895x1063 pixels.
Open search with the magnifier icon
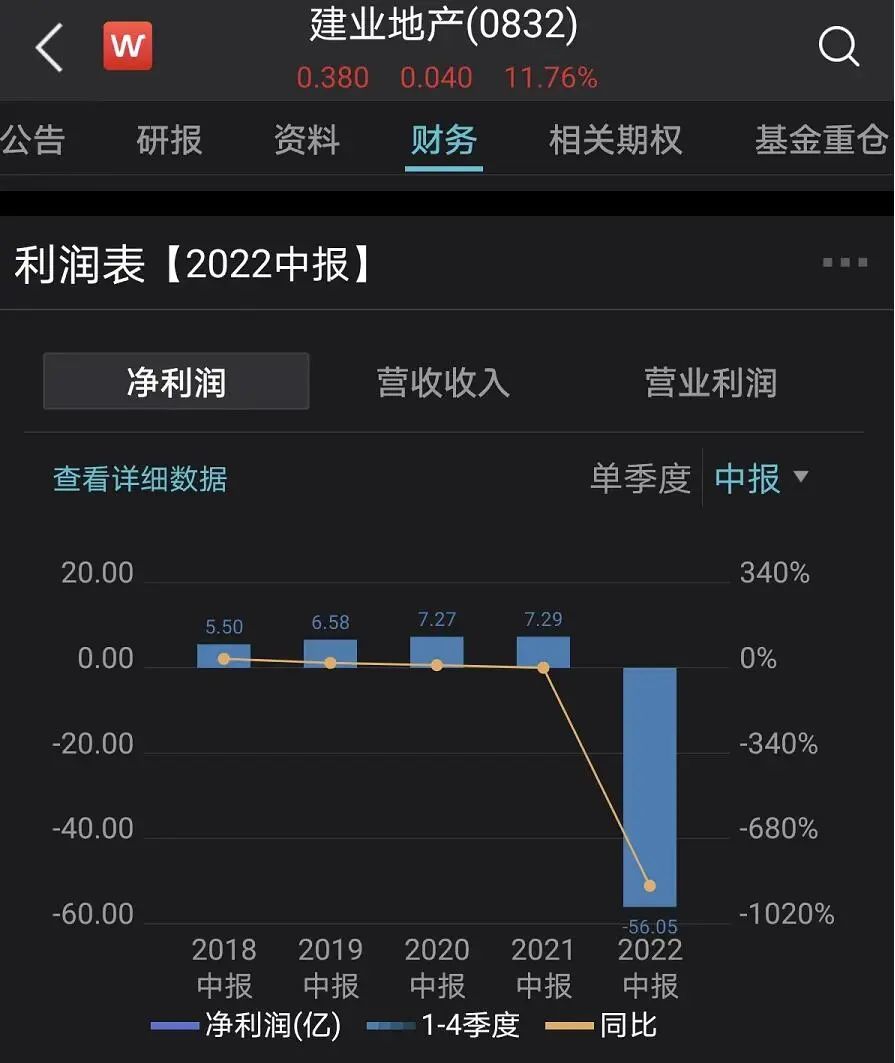[837, 46]
